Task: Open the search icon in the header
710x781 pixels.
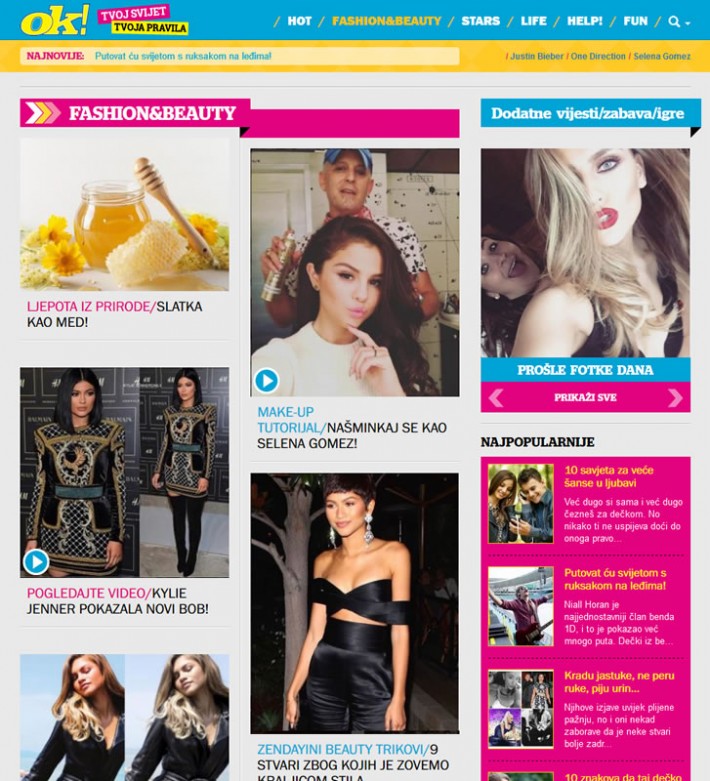Action: tap(675, 21)
